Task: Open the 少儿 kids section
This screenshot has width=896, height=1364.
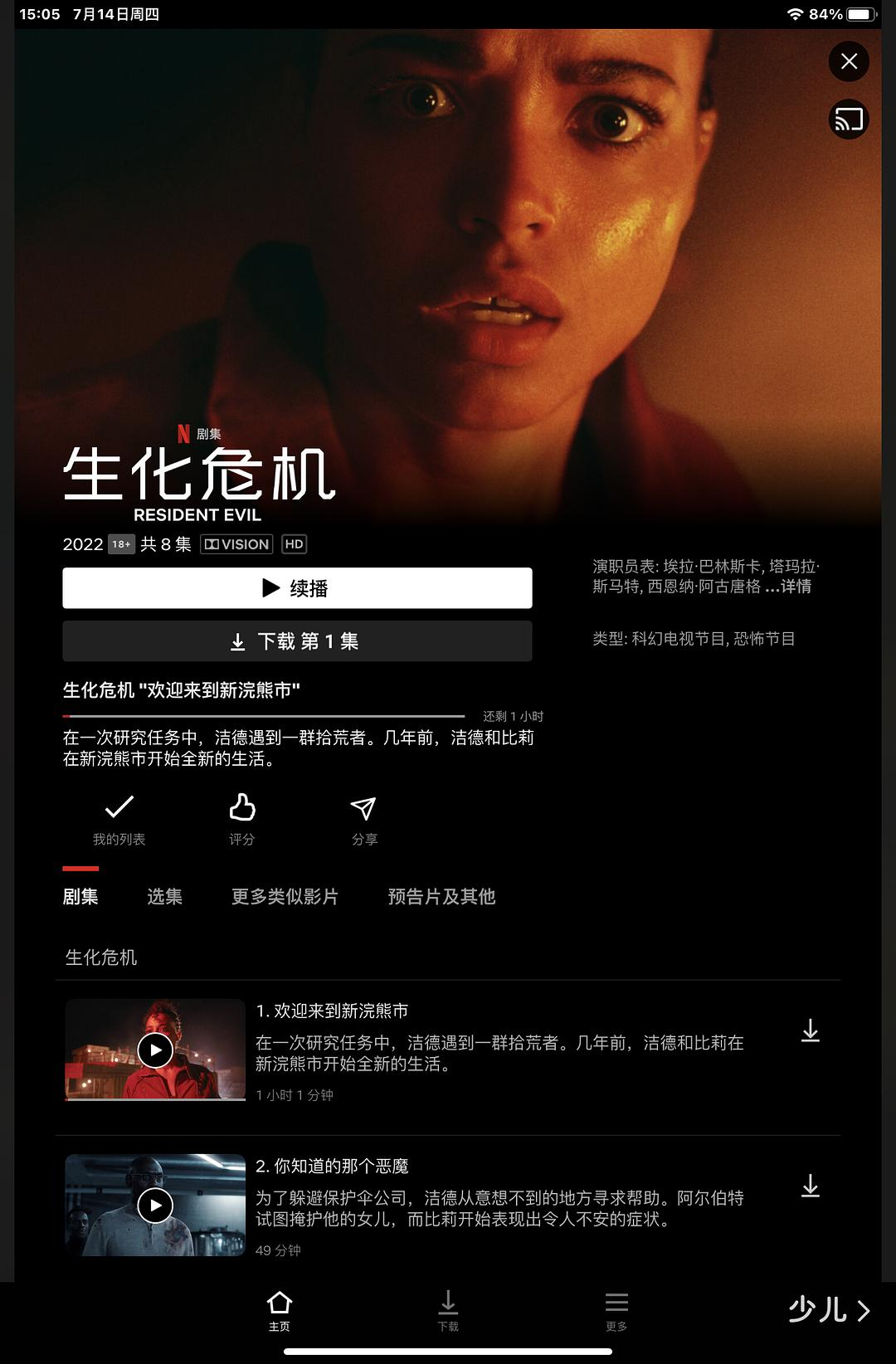Action: click(x=828, y=1310)
